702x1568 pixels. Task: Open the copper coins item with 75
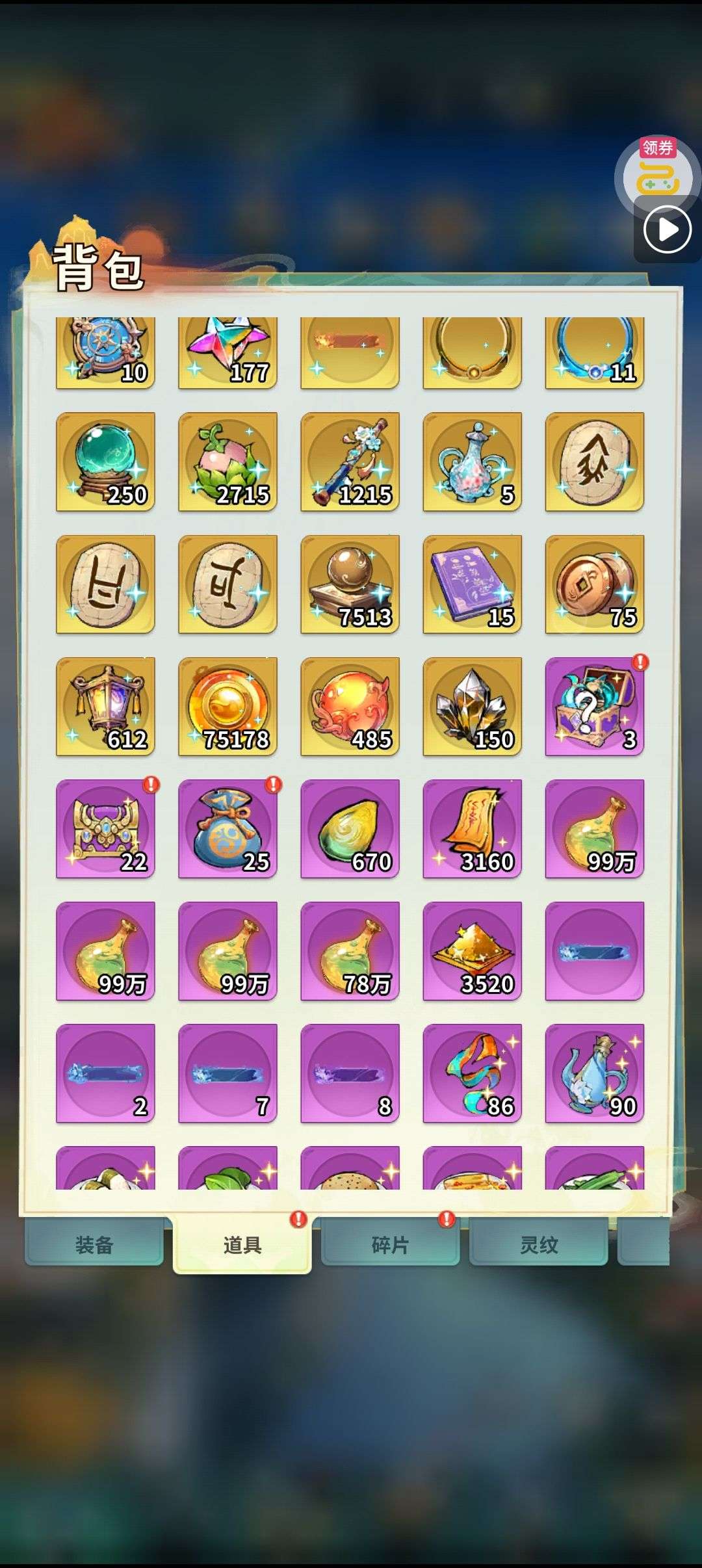(x=594, y=584)
